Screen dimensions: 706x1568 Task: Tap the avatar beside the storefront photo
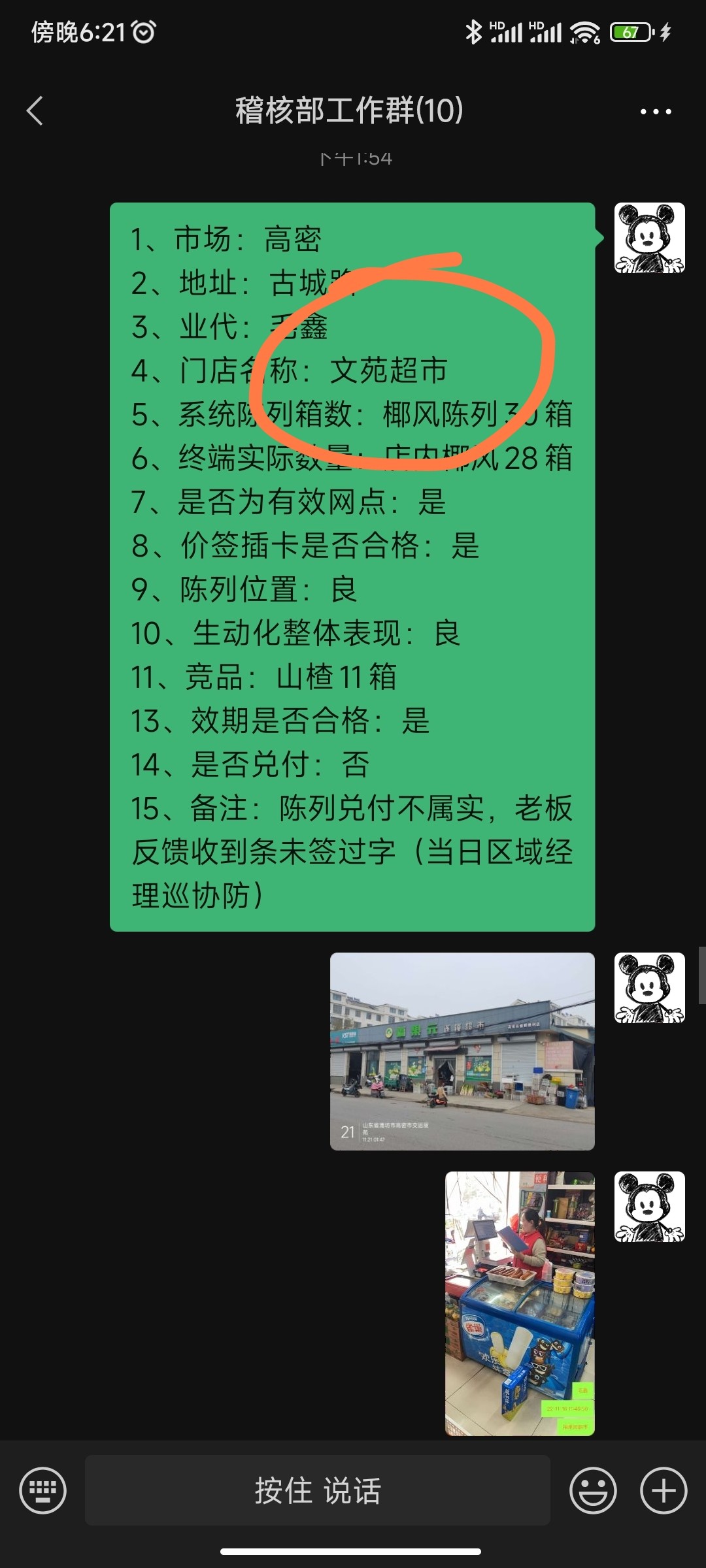649,988
